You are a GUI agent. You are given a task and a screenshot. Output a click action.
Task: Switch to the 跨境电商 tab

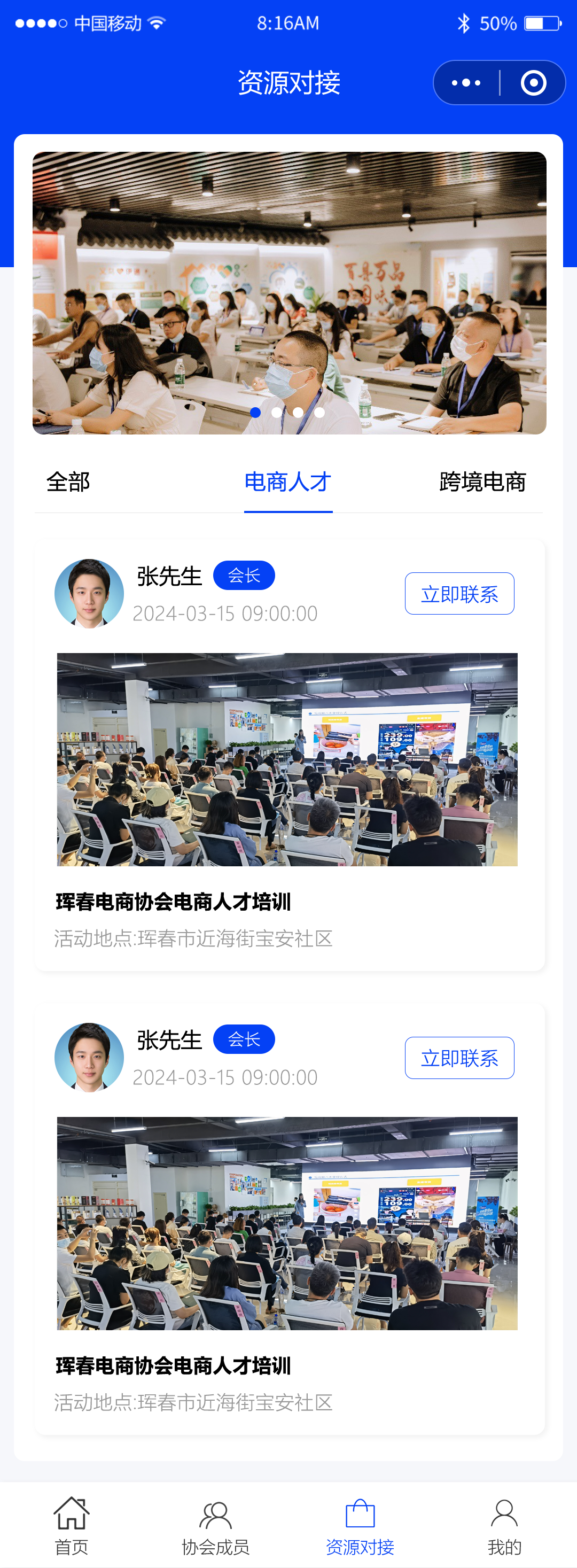482,482
